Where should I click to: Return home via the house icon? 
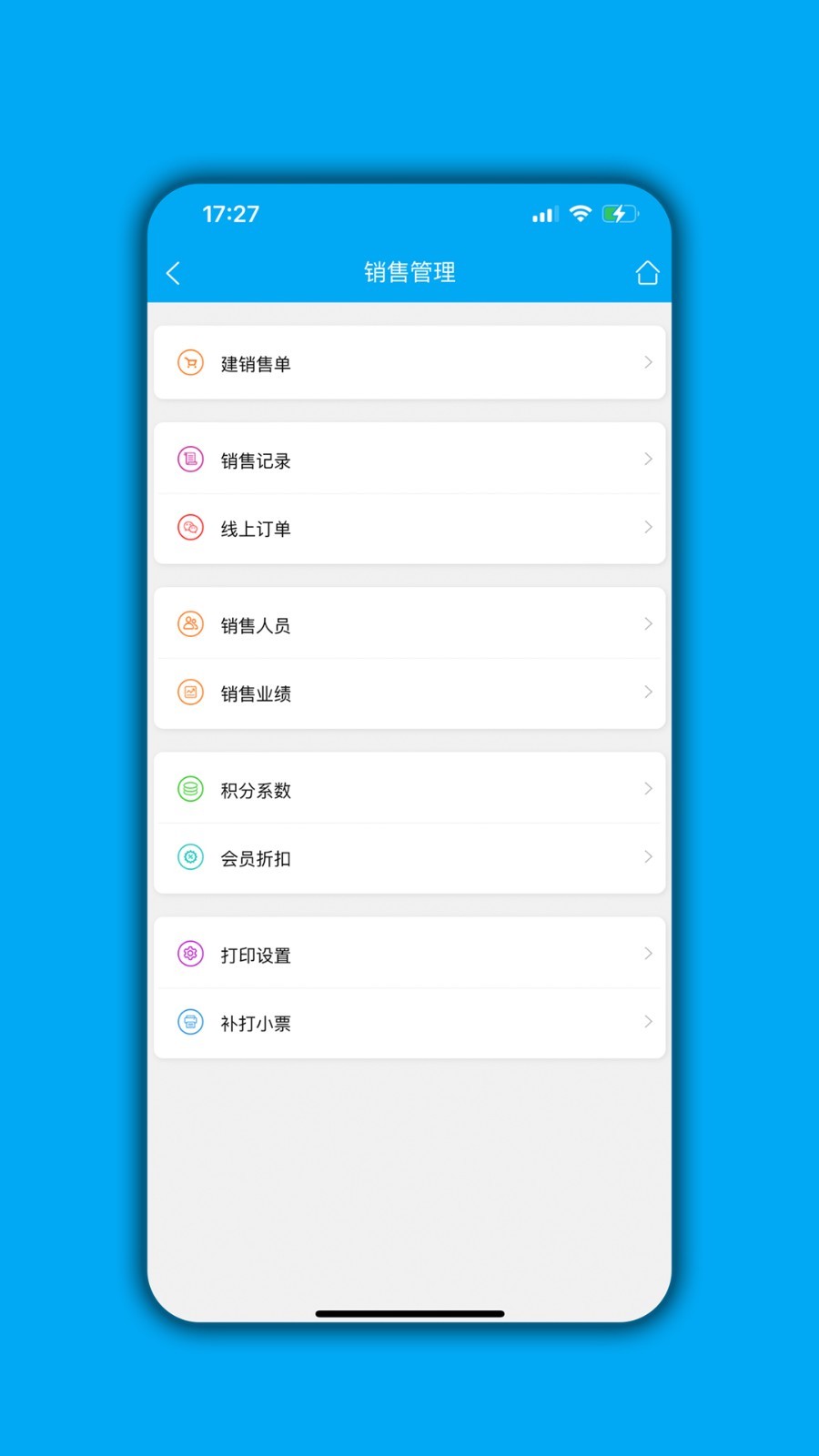[x=647, y=272]
